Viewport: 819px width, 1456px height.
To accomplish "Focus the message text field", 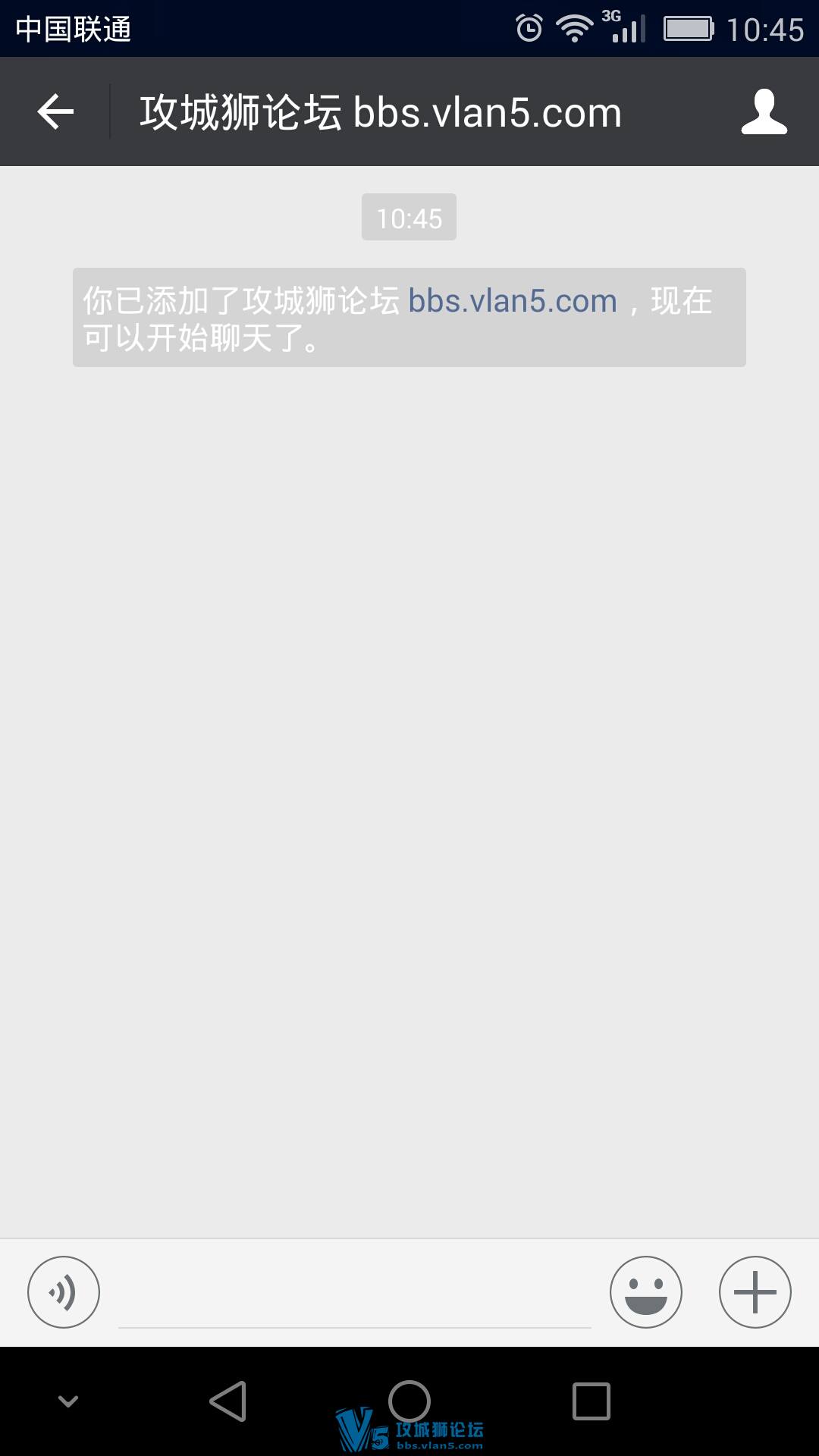I will pyautogui.click(x=354, y=1297).
